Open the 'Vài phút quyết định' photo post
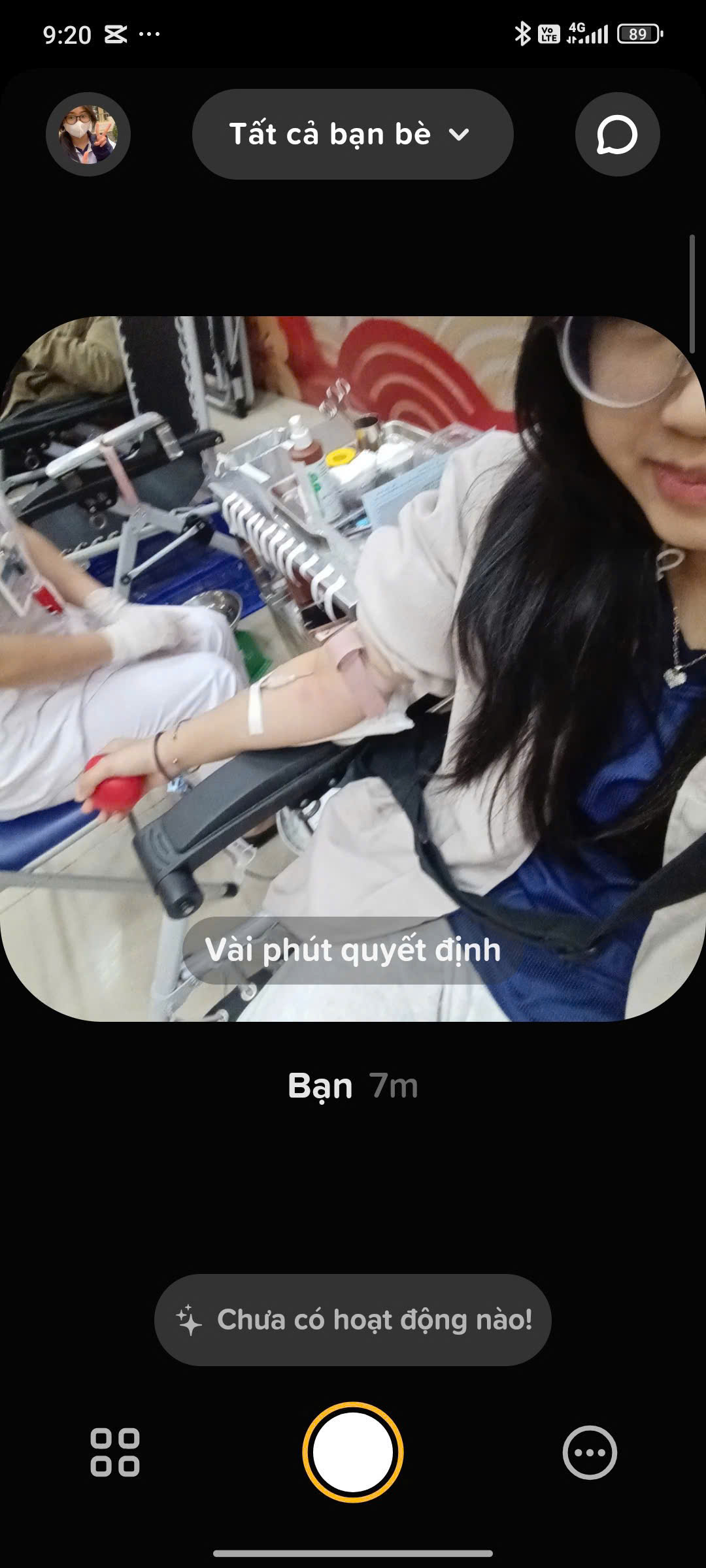This screenshot has width=706, height=1568. pos(353,668)
